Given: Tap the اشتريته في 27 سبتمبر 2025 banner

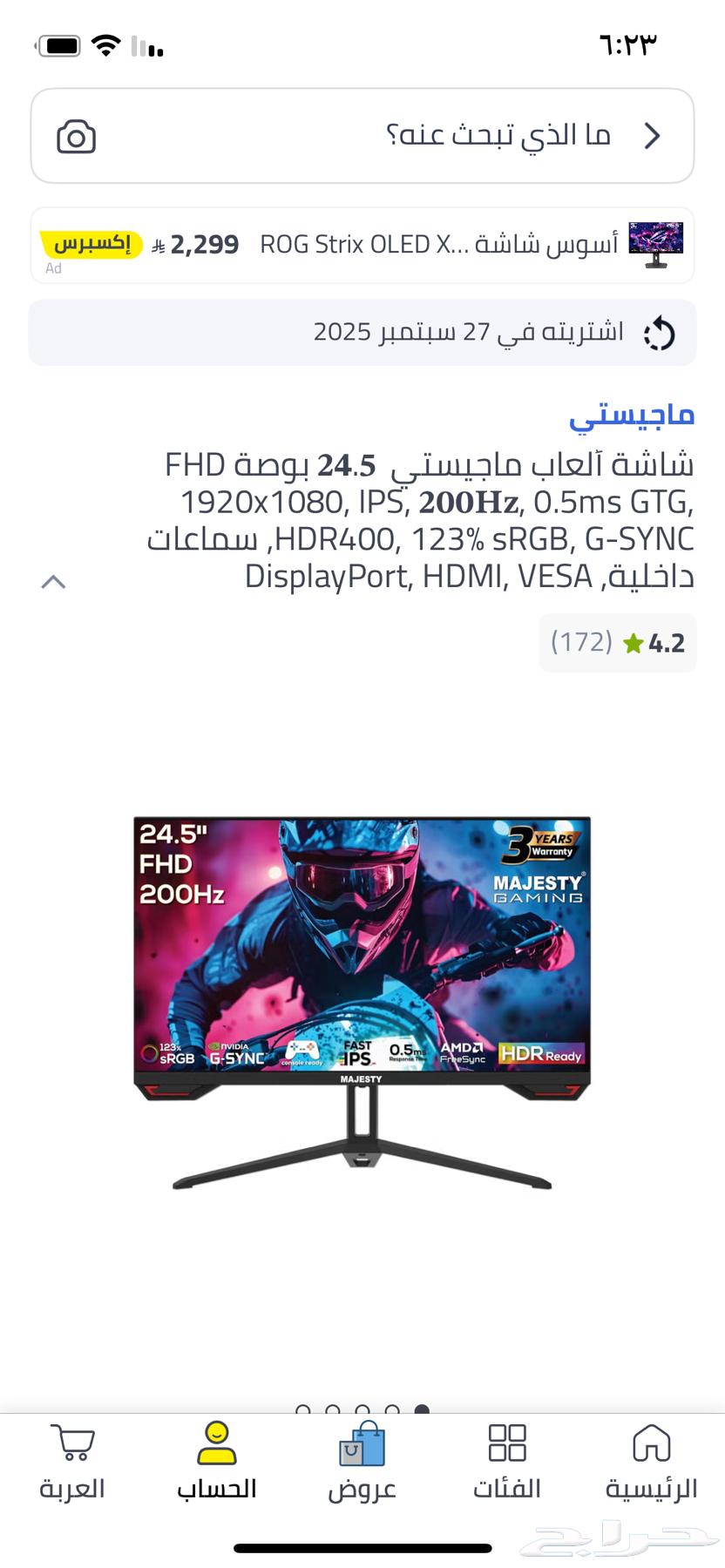Looking at the screenshot, I should pyautogui.click(x=362, y=332).
